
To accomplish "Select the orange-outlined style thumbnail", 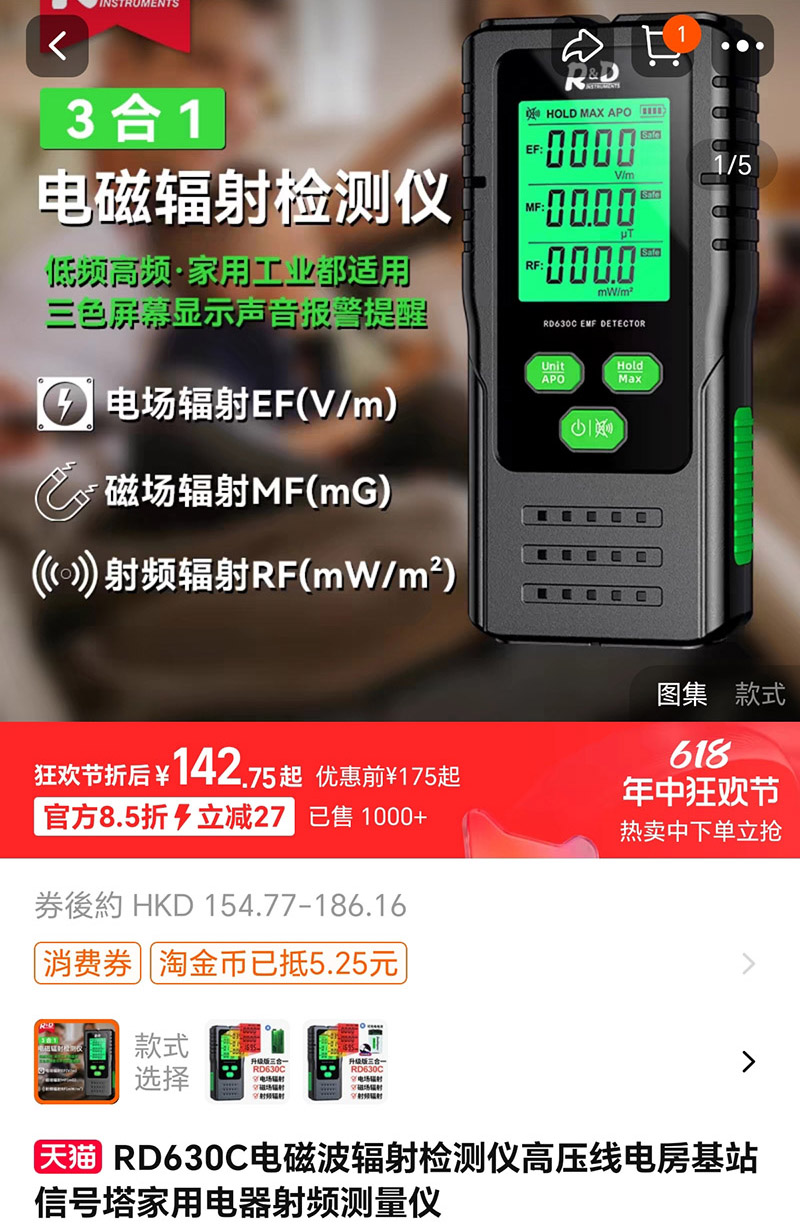I will (77, 1061).
